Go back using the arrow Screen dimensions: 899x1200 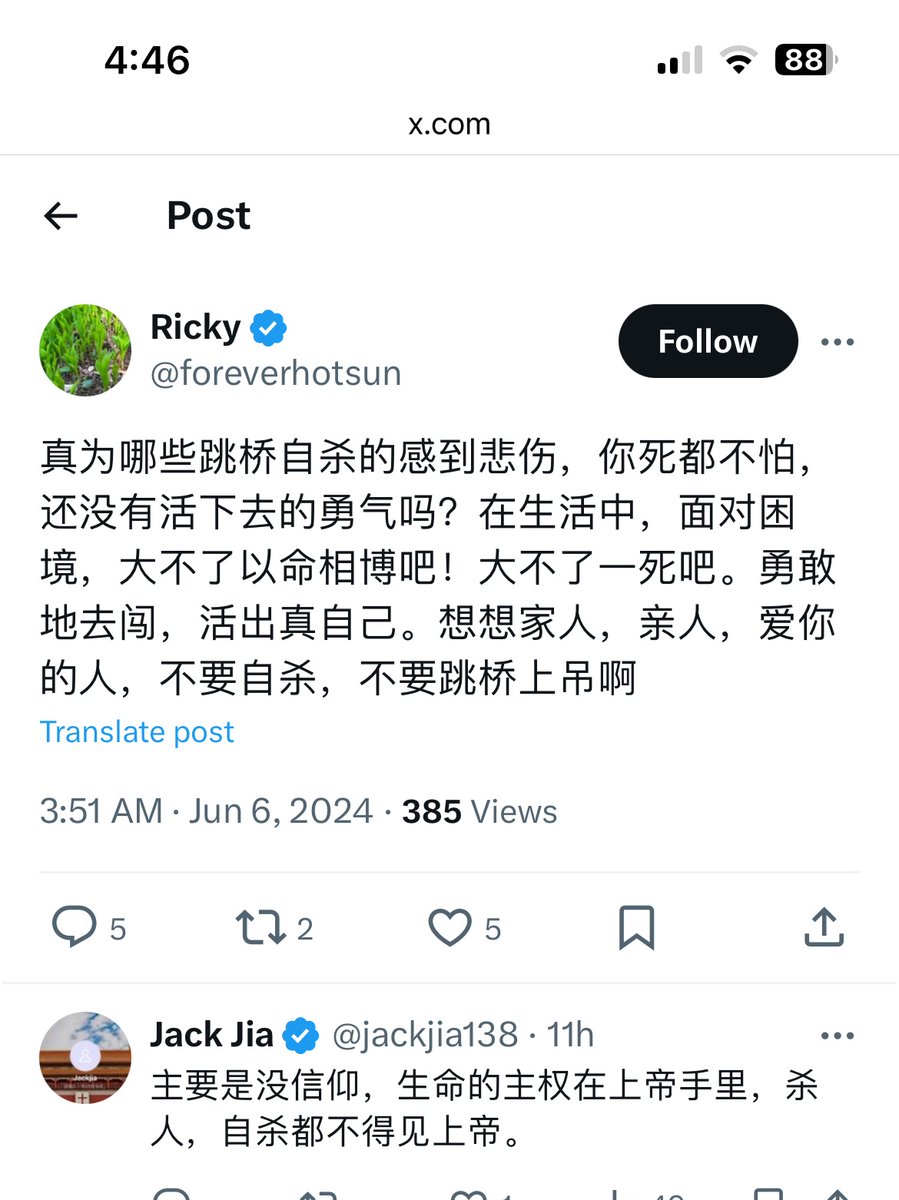point(61,216)
